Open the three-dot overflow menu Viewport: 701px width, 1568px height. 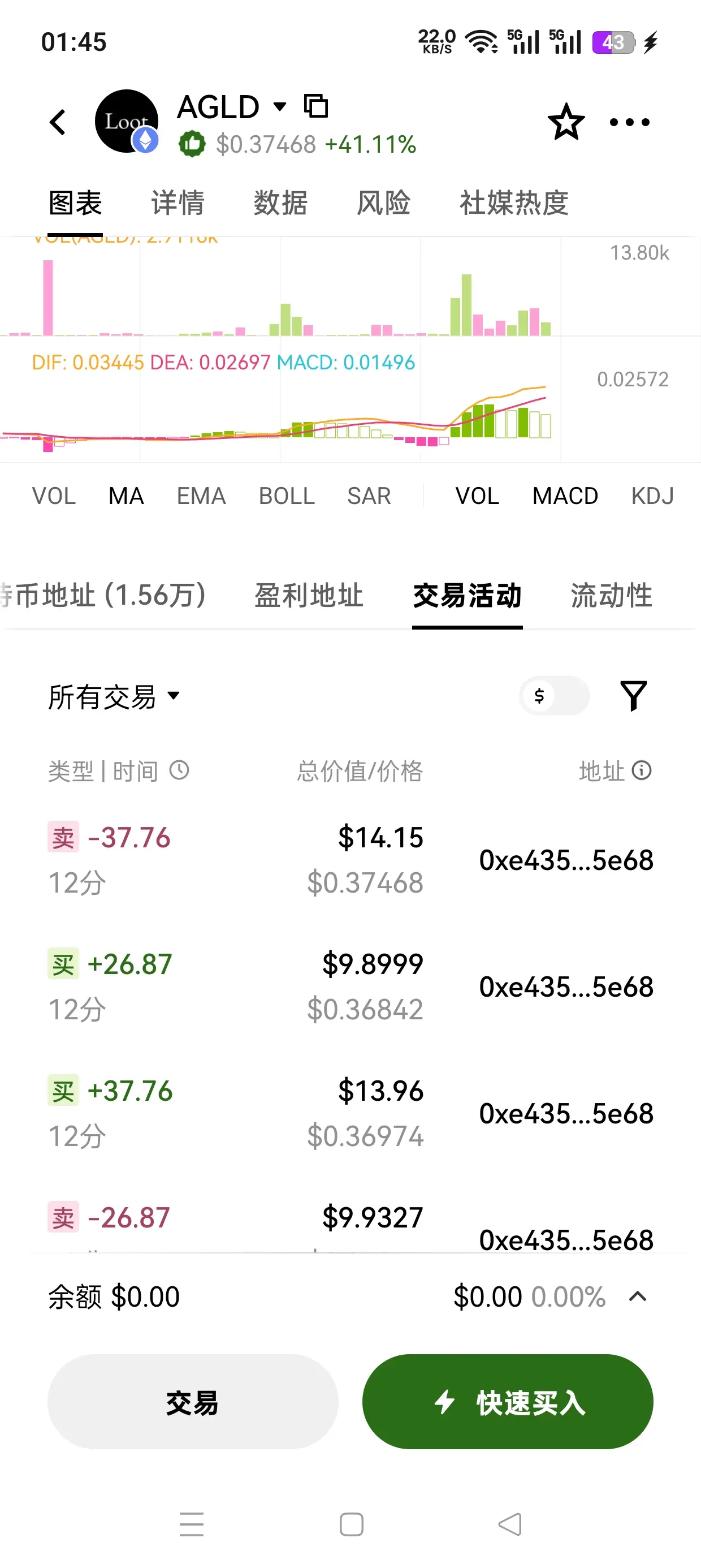[630, 122]
